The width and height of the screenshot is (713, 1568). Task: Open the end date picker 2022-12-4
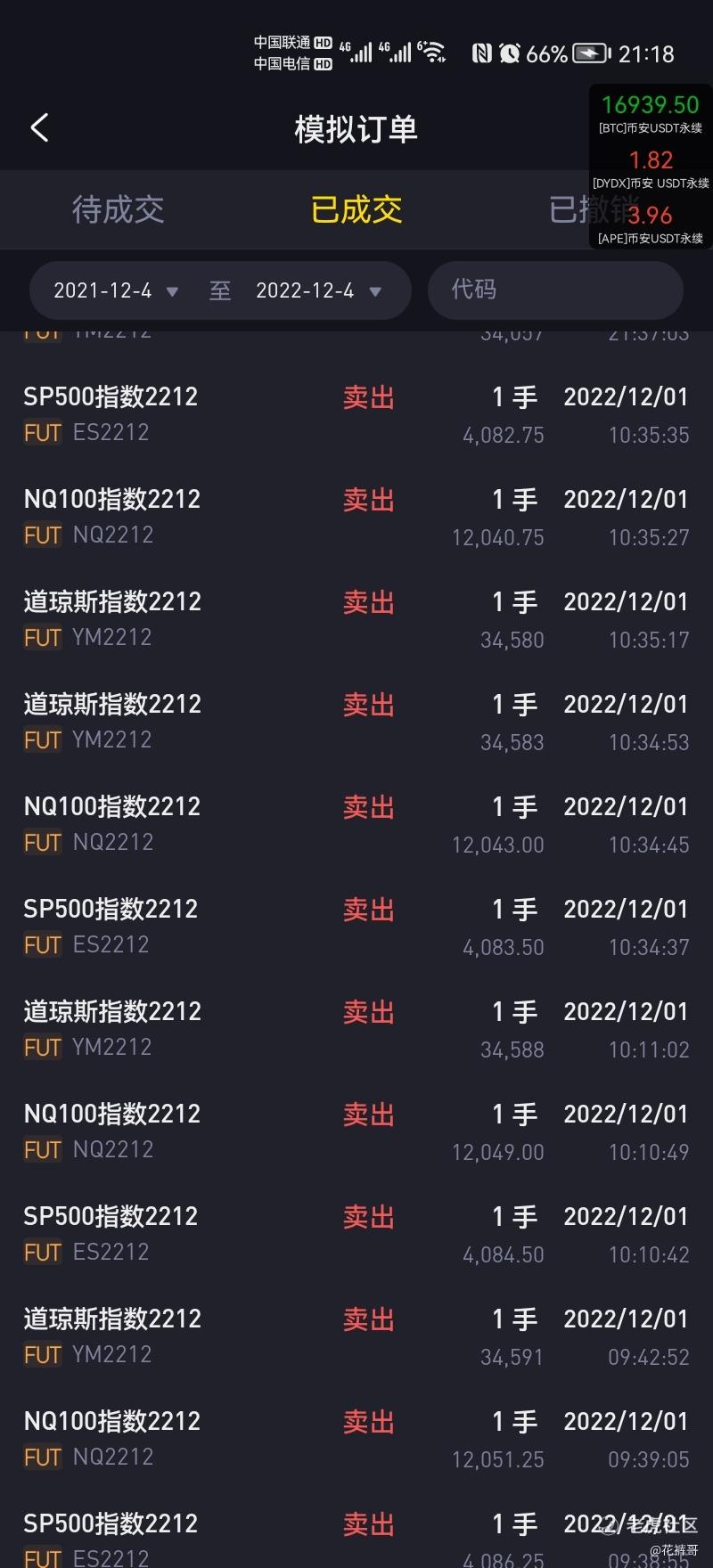point(319,290)
